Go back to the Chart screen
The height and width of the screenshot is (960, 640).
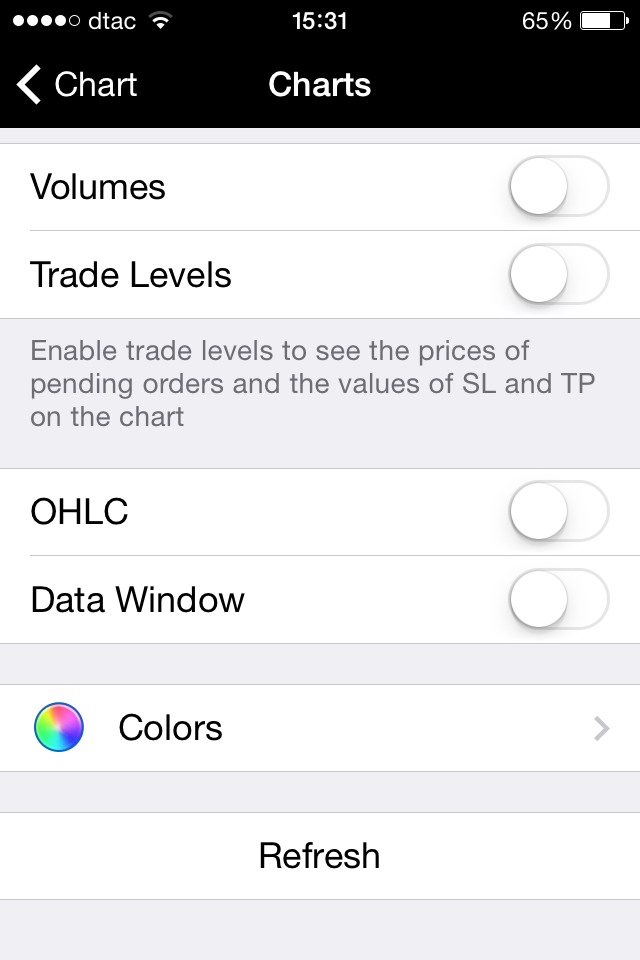pos(78,85)
